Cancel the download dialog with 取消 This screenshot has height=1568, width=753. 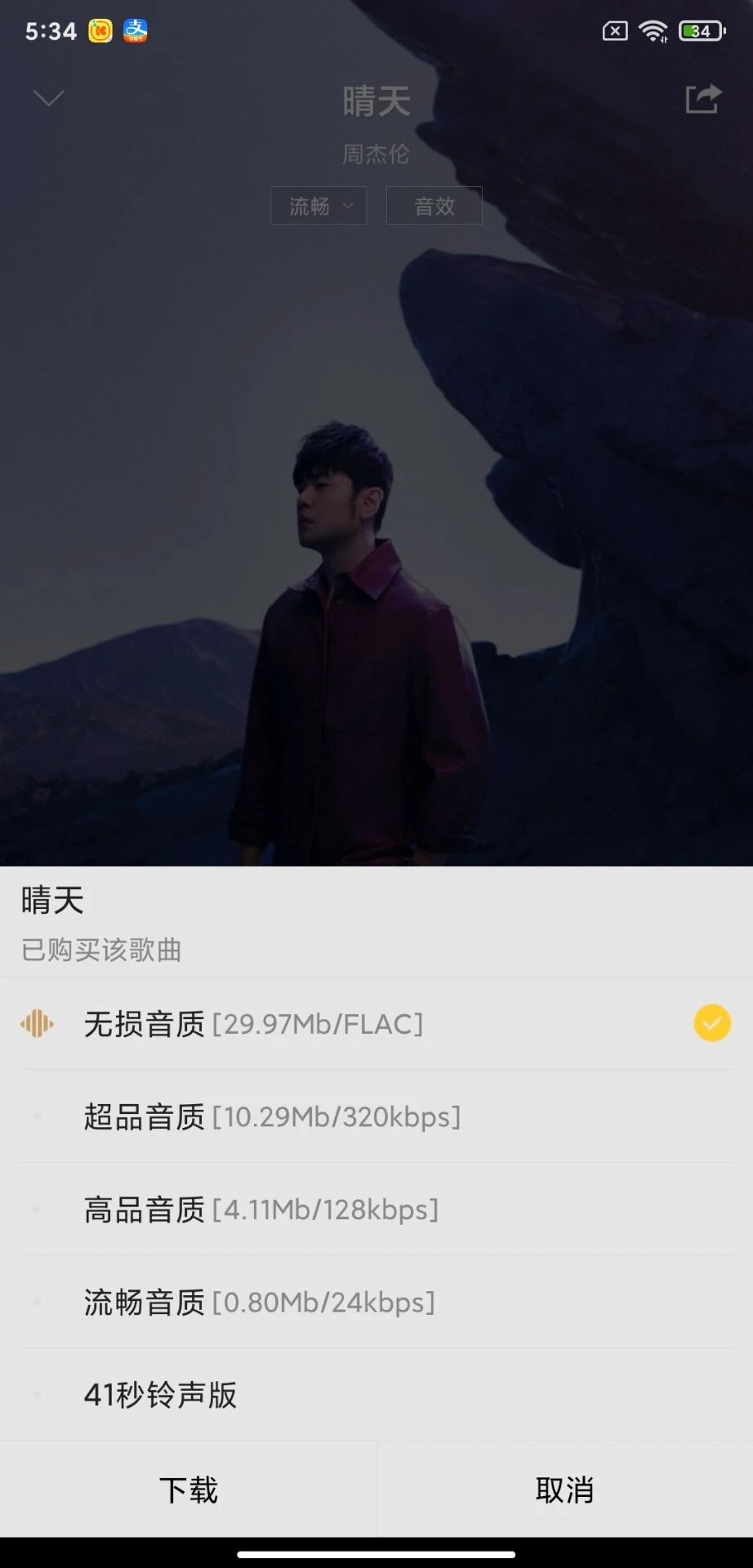tap(564, 1490)
